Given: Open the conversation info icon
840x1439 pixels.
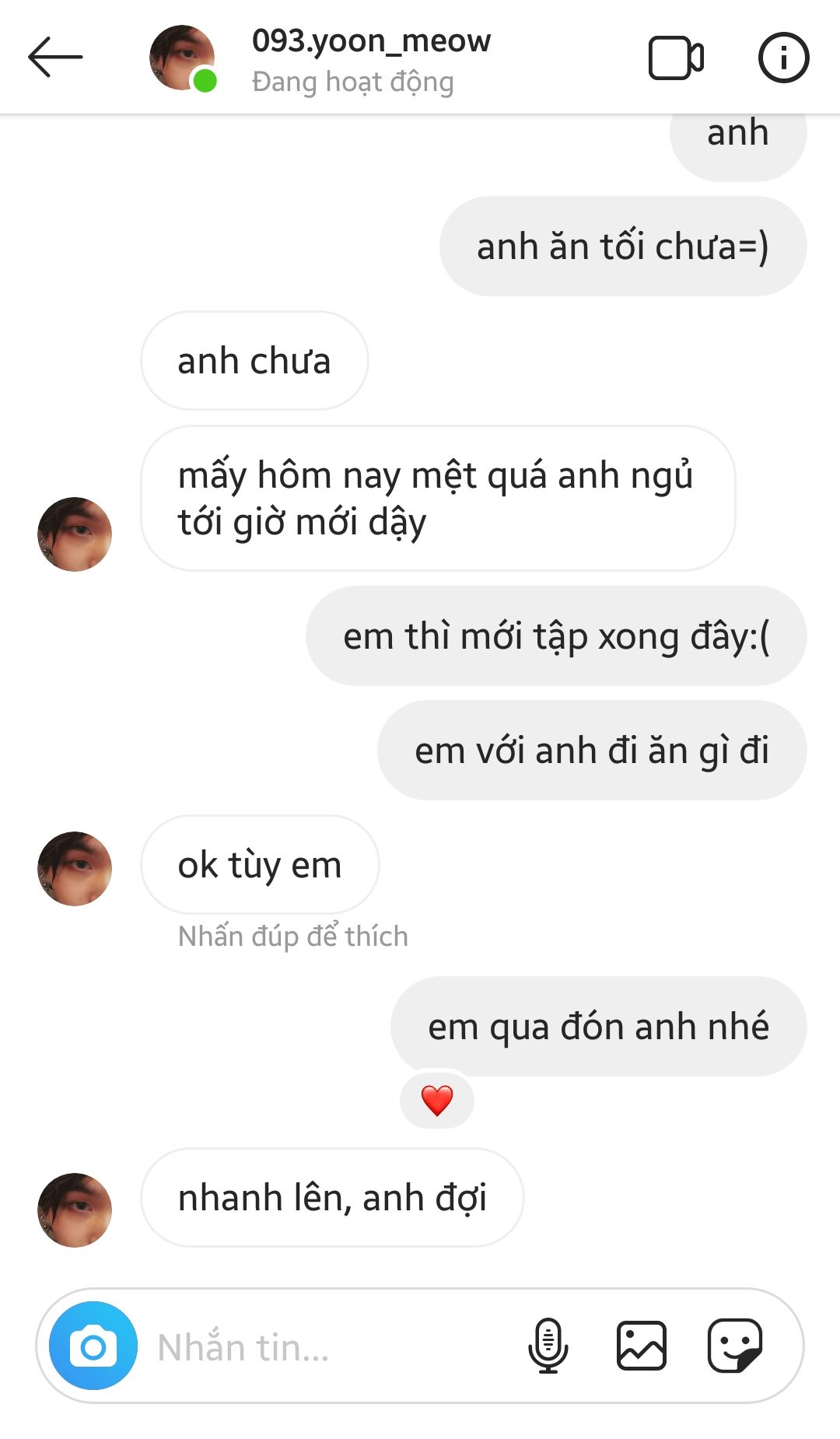Looking at the screenshot, I should (x=783, y=58).
